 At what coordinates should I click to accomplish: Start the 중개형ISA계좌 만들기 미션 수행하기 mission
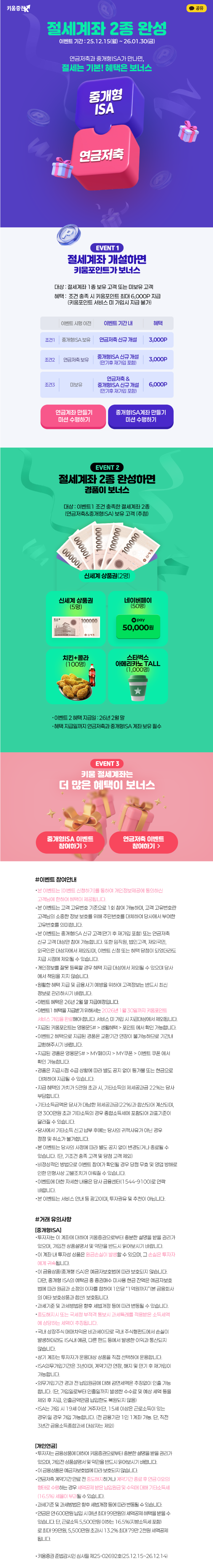click(x=141, y=416)
